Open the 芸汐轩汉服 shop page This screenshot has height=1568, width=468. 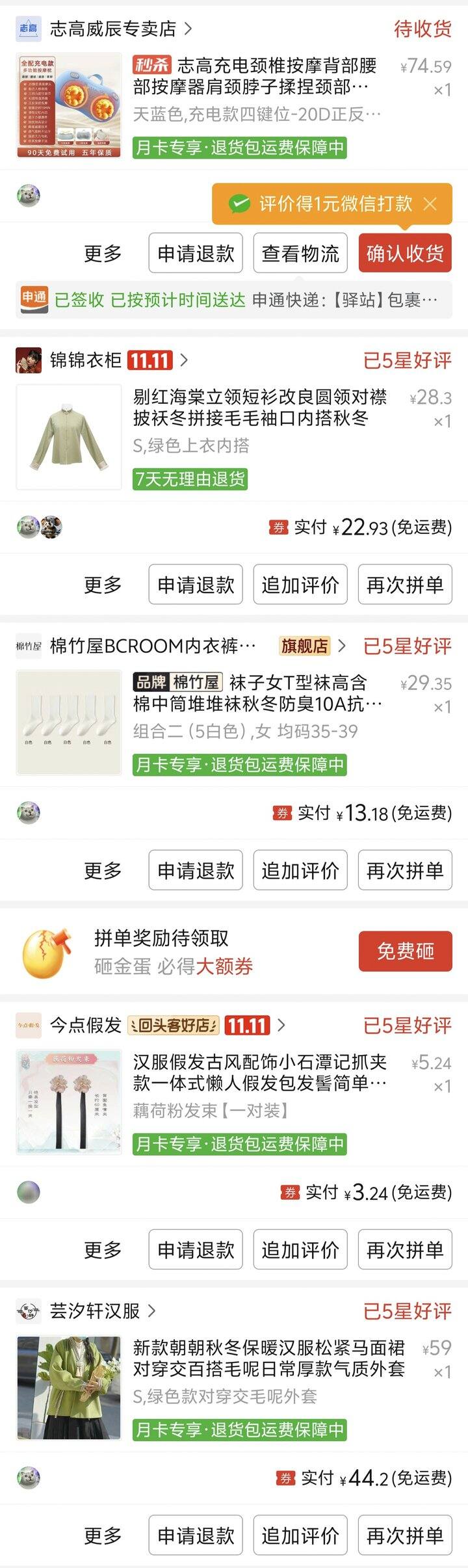pyautogui.click(x=95, y=1311)
